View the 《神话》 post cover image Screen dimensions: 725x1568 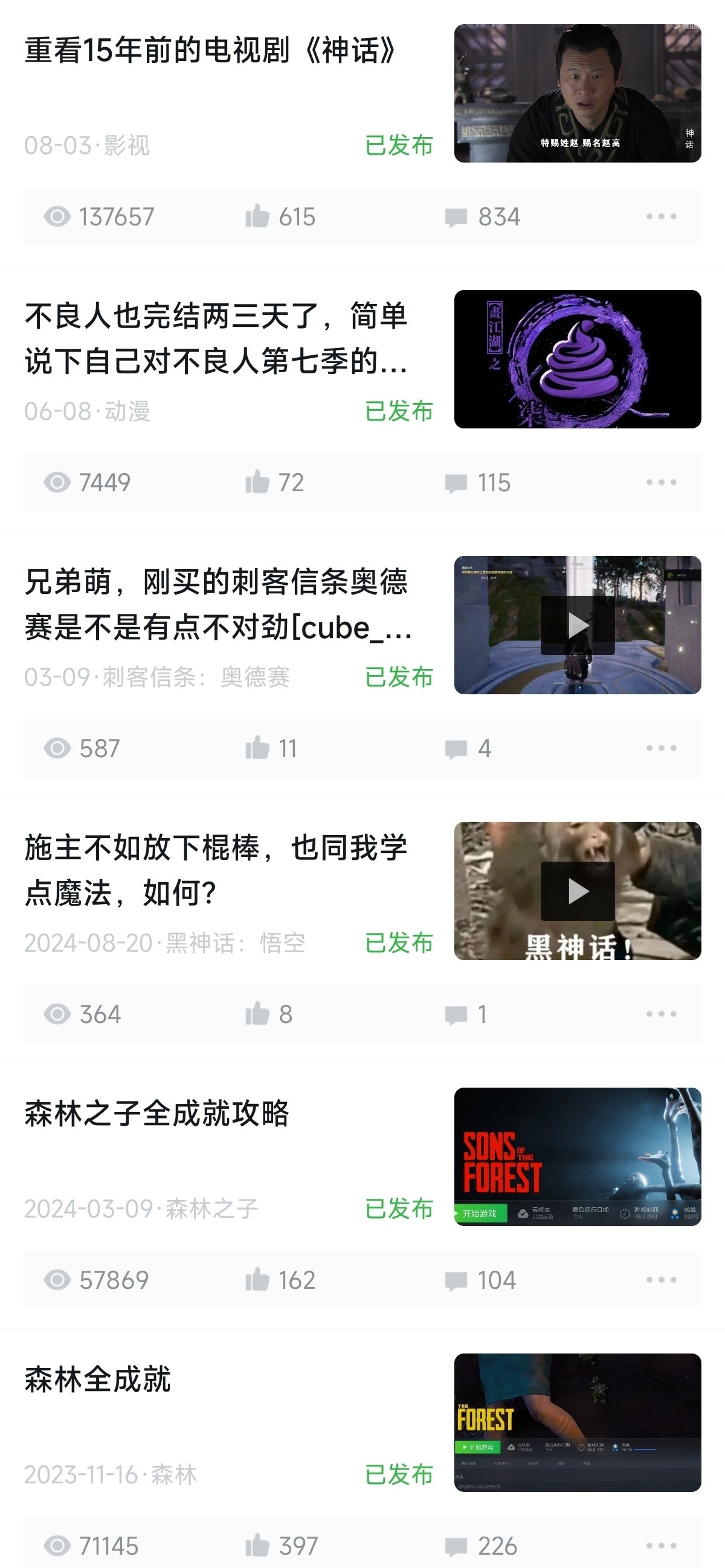click(x=577, y=93)
